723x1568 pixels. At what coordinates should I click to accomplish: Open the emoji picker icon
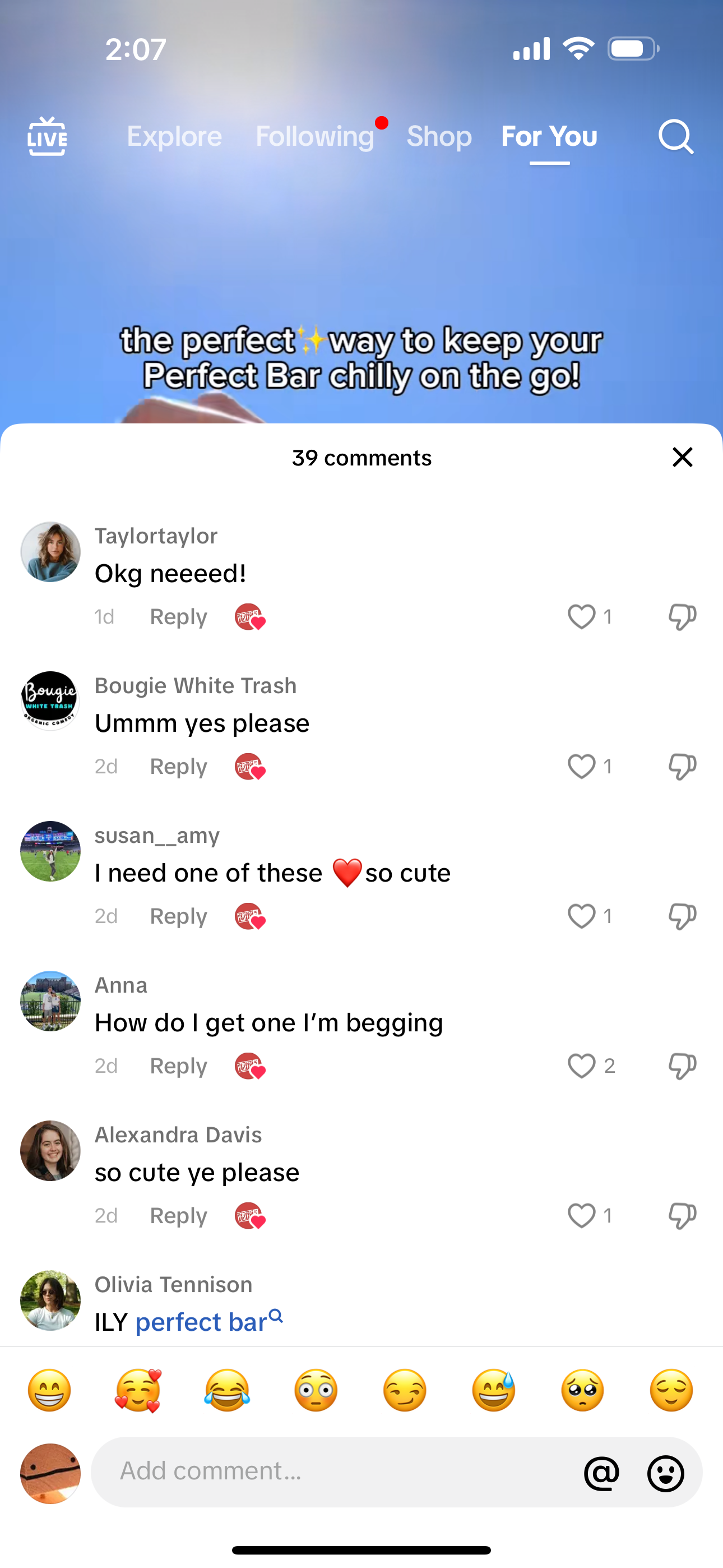coord(666,1473)
